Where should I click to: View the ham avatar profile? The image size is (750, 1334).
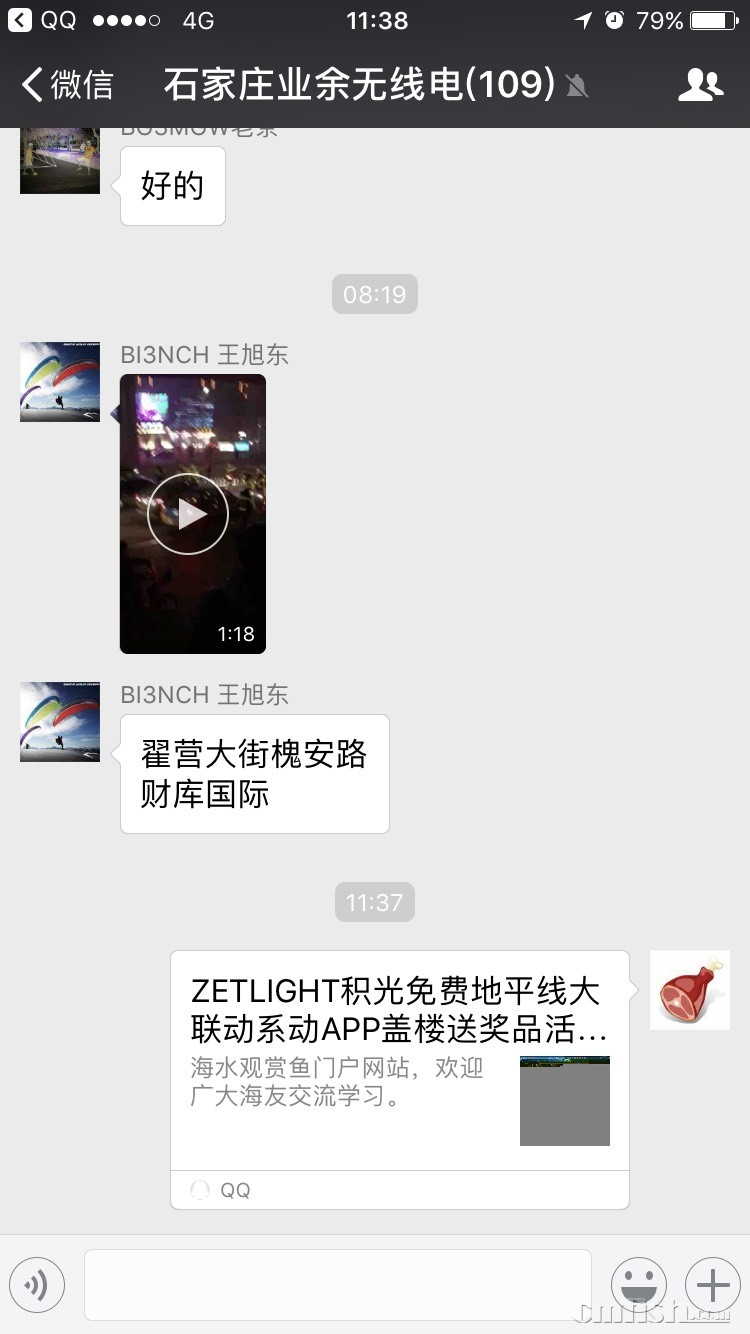(x=689, y=990)
